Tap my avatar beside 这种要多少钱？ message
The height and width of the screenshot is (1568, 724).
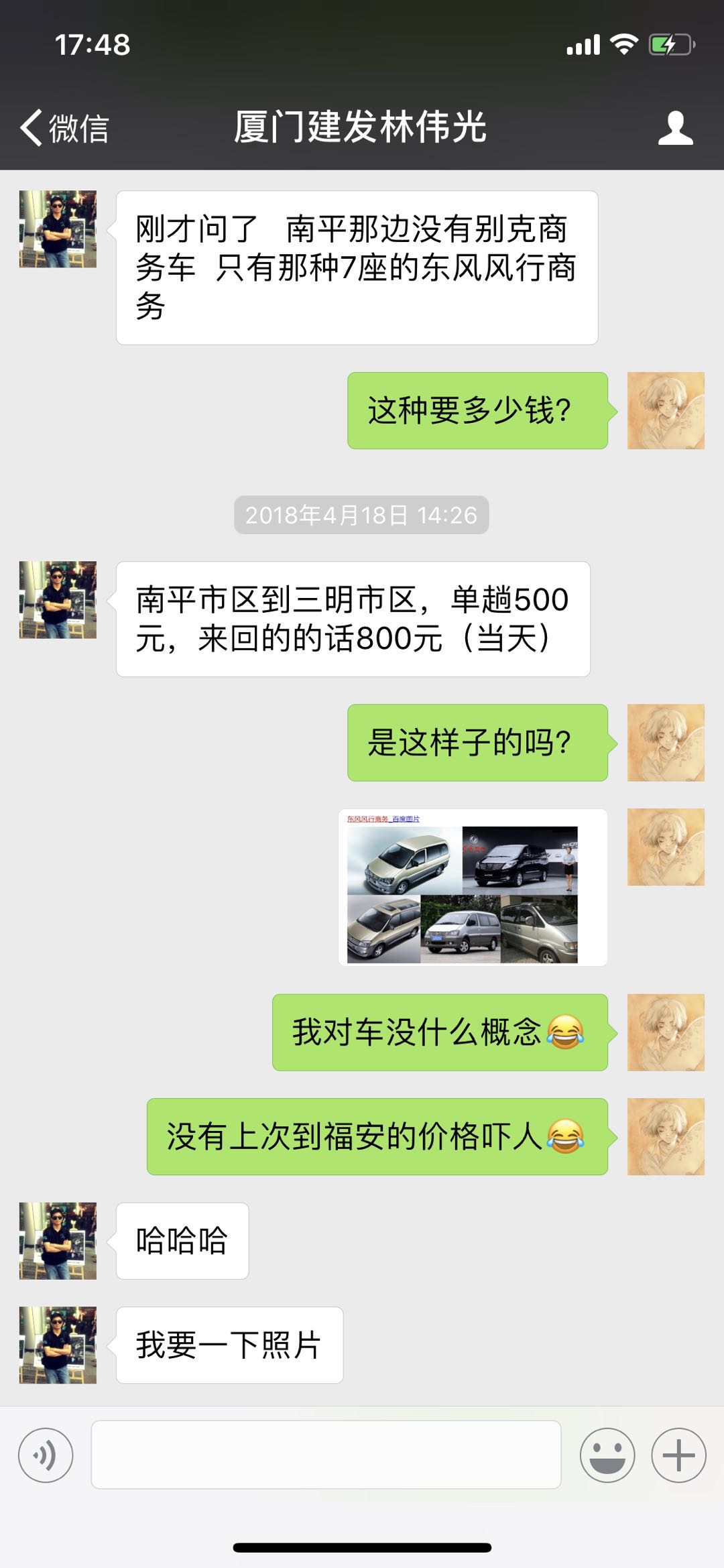666,410
